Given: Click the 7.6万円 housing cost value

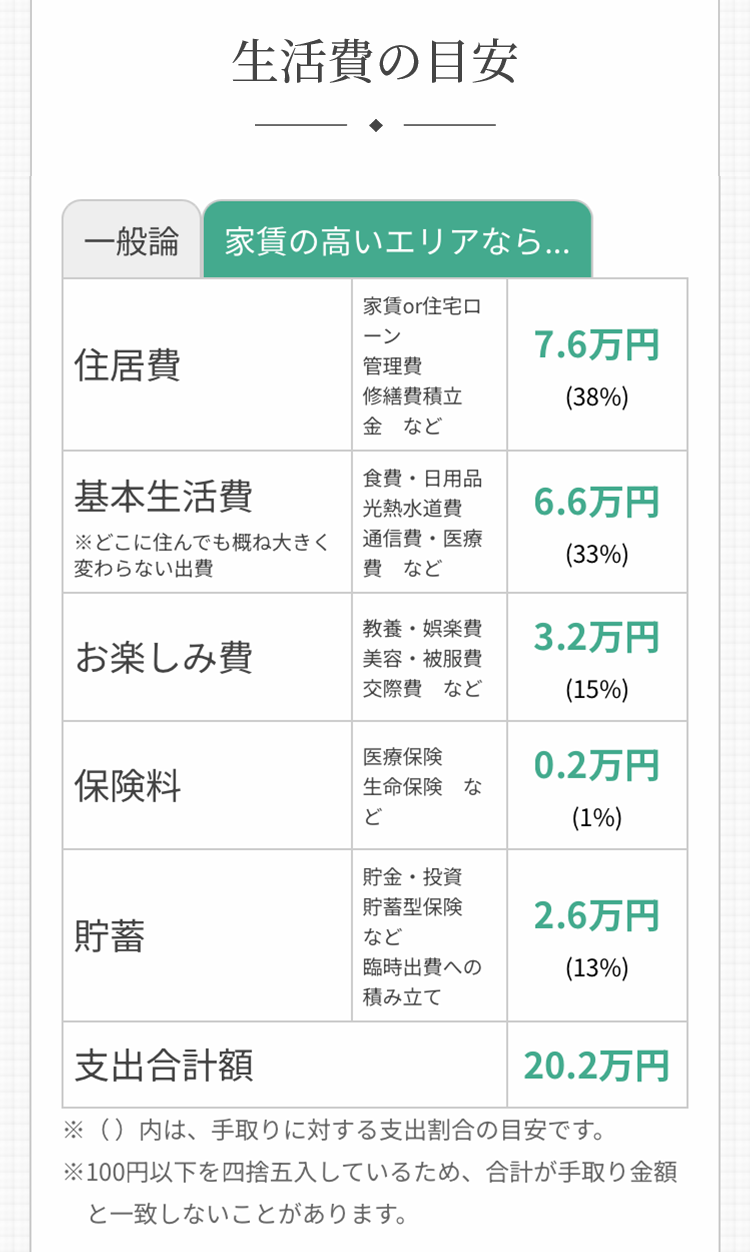Looking at the screenshot, I should point(596,347).
